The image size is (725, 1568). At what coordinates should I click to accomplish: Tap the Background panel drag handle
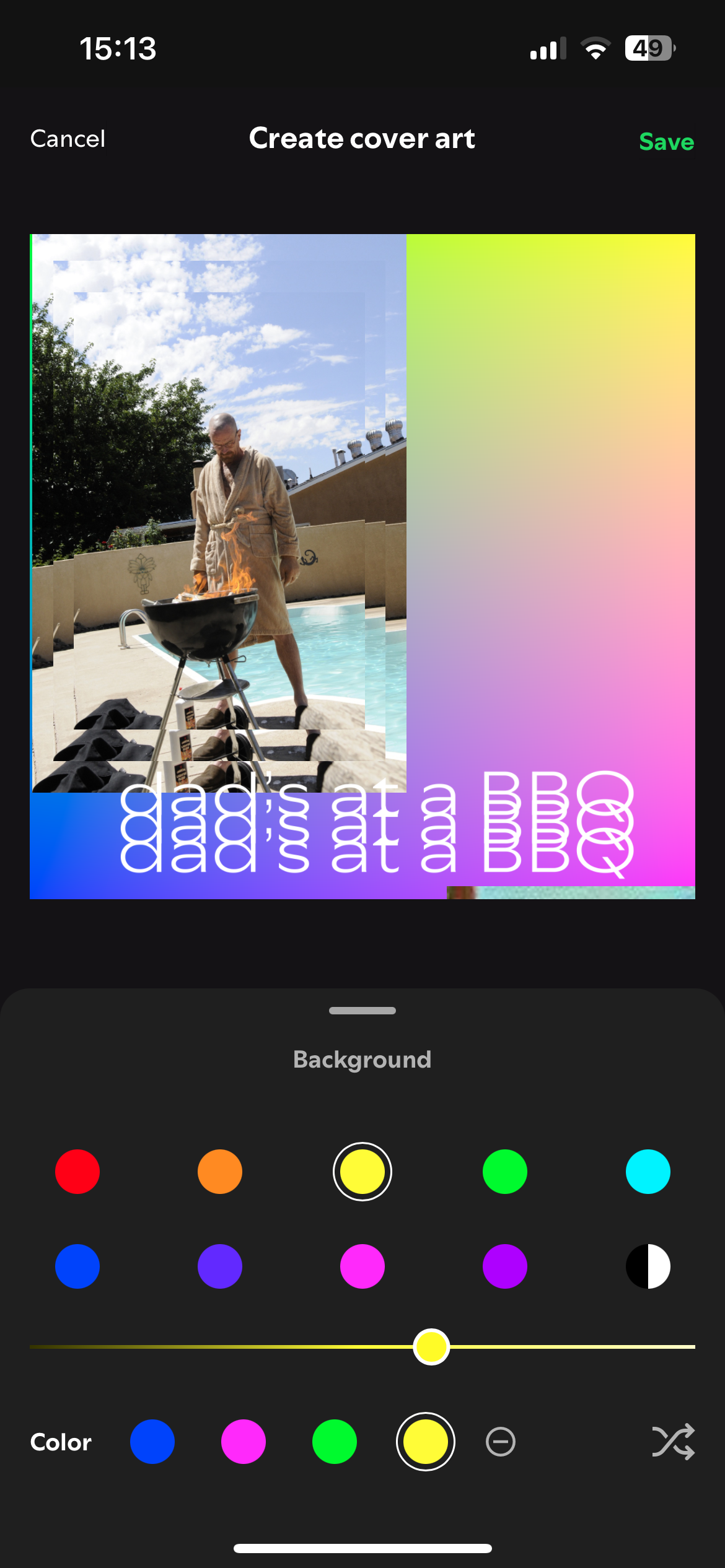362,1011
